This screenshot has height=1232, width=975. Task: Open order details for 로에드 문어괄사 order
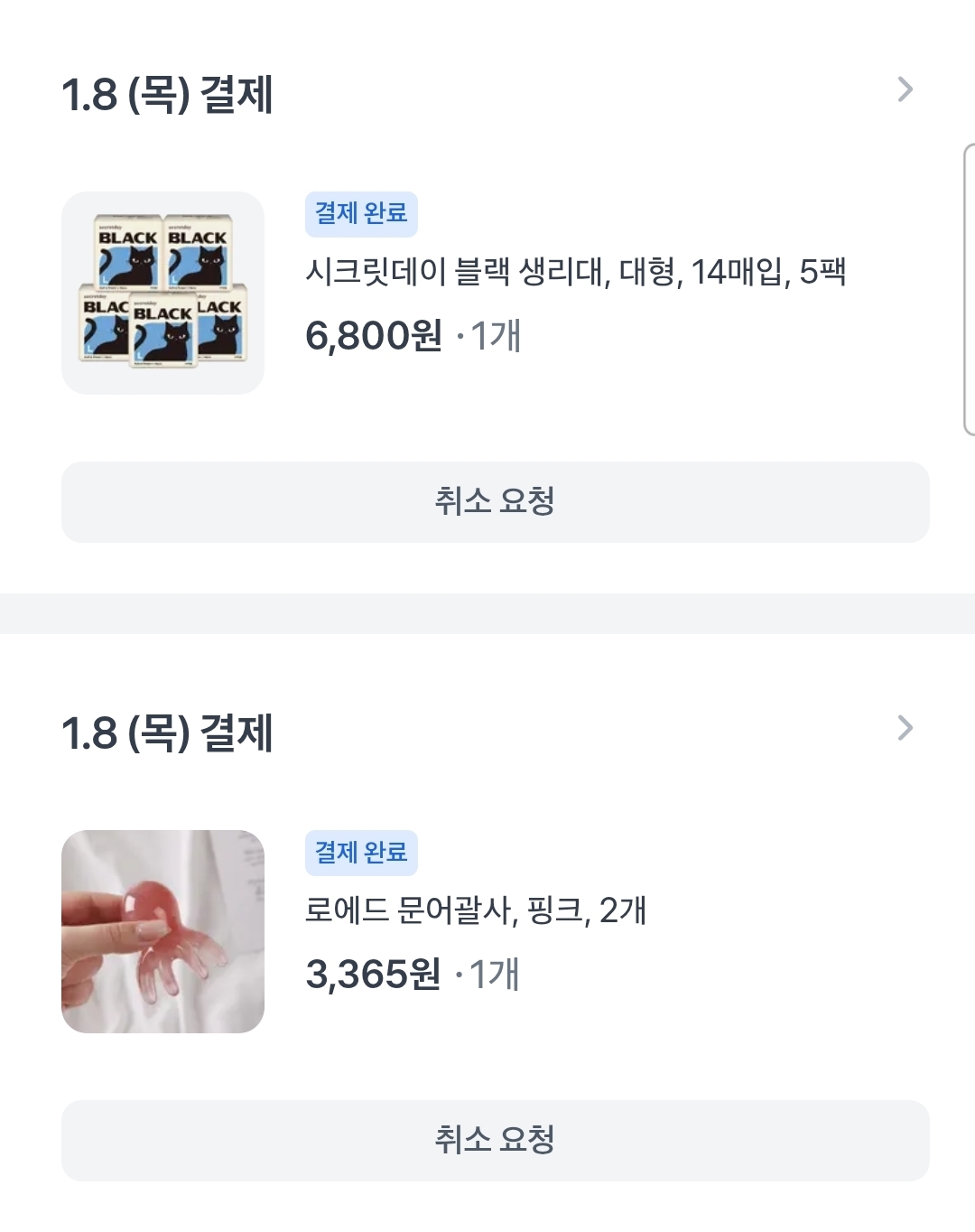click(905, 728)
